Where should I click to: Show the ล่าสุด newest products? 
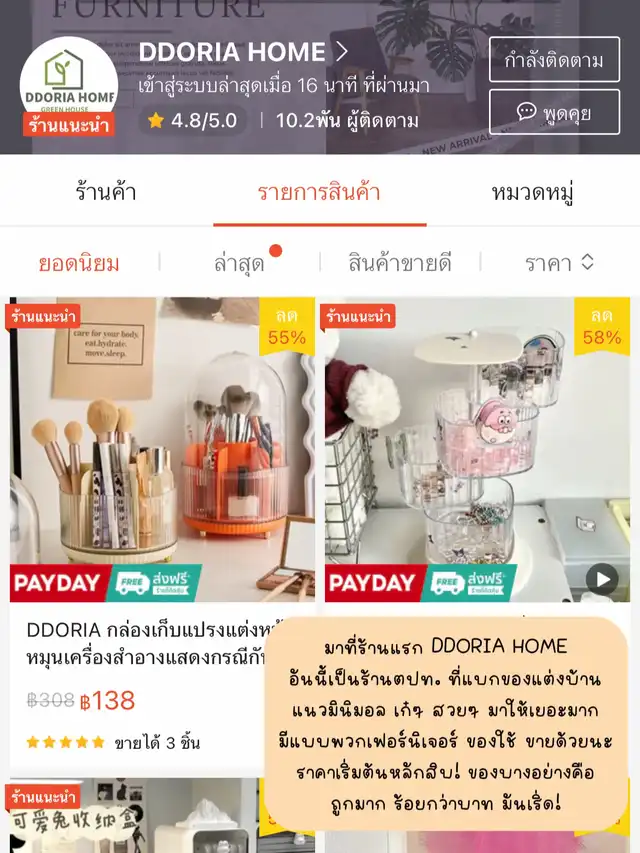click(239, 263)
